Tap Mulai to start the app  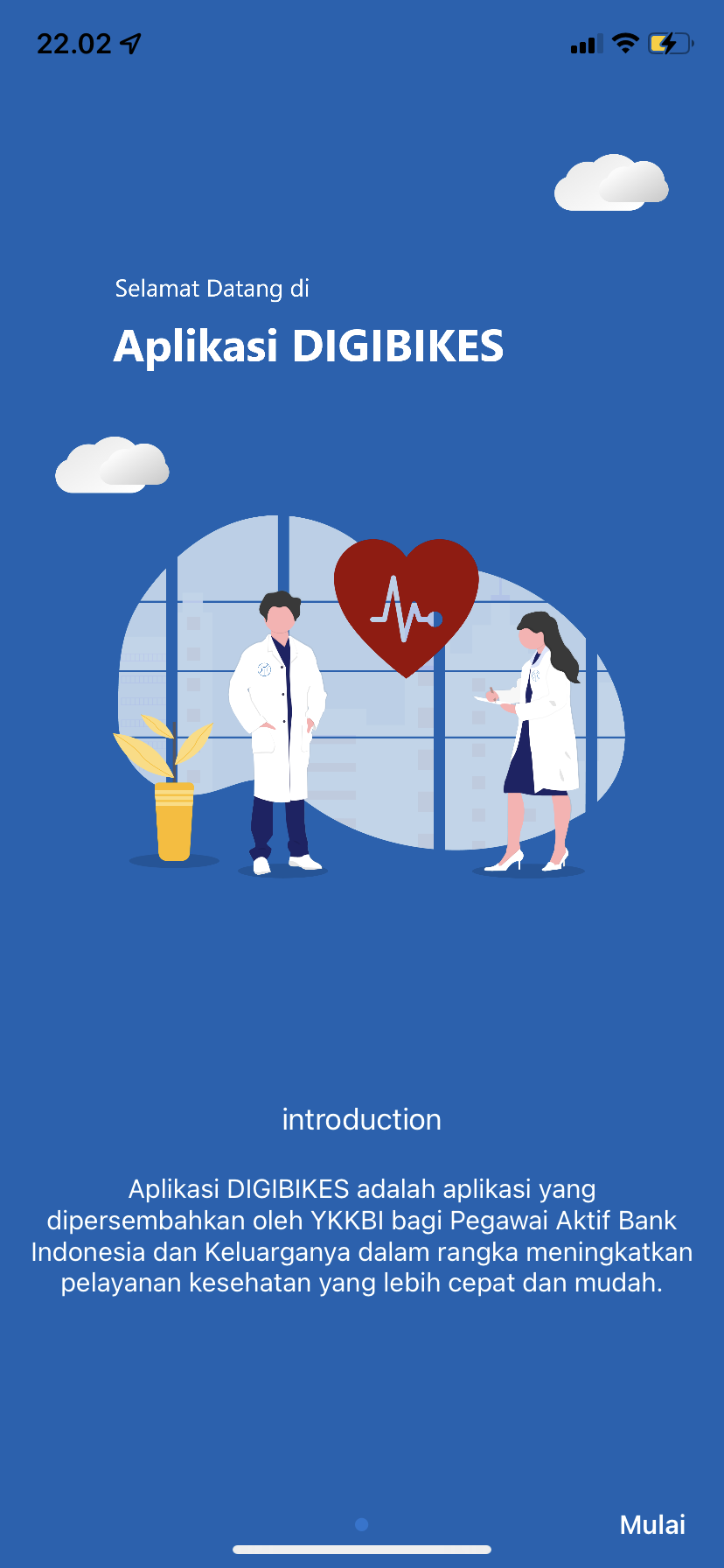(x=652, y=1524)
